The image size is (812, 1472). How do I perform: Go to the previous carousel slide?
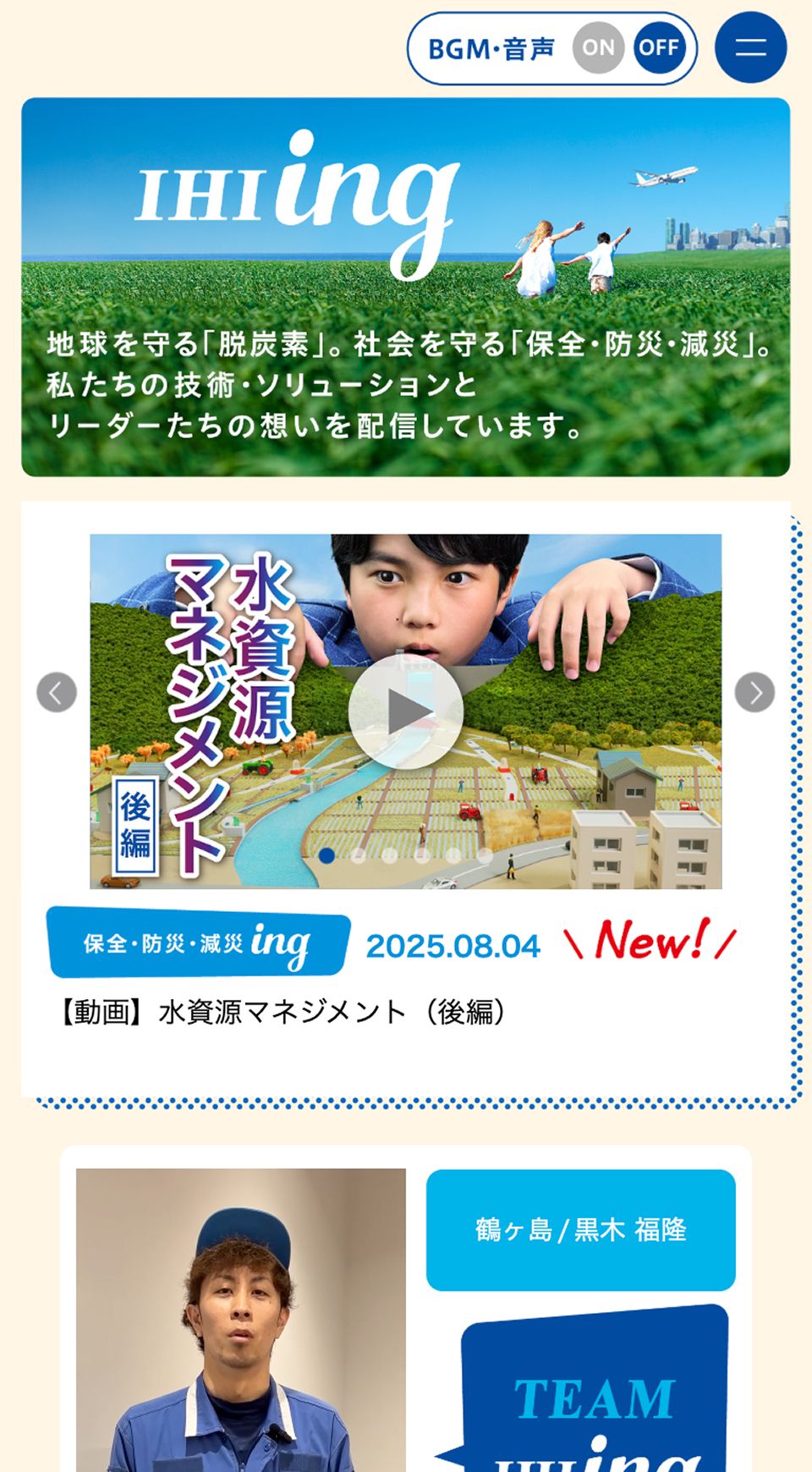click(x=57, y=693)
